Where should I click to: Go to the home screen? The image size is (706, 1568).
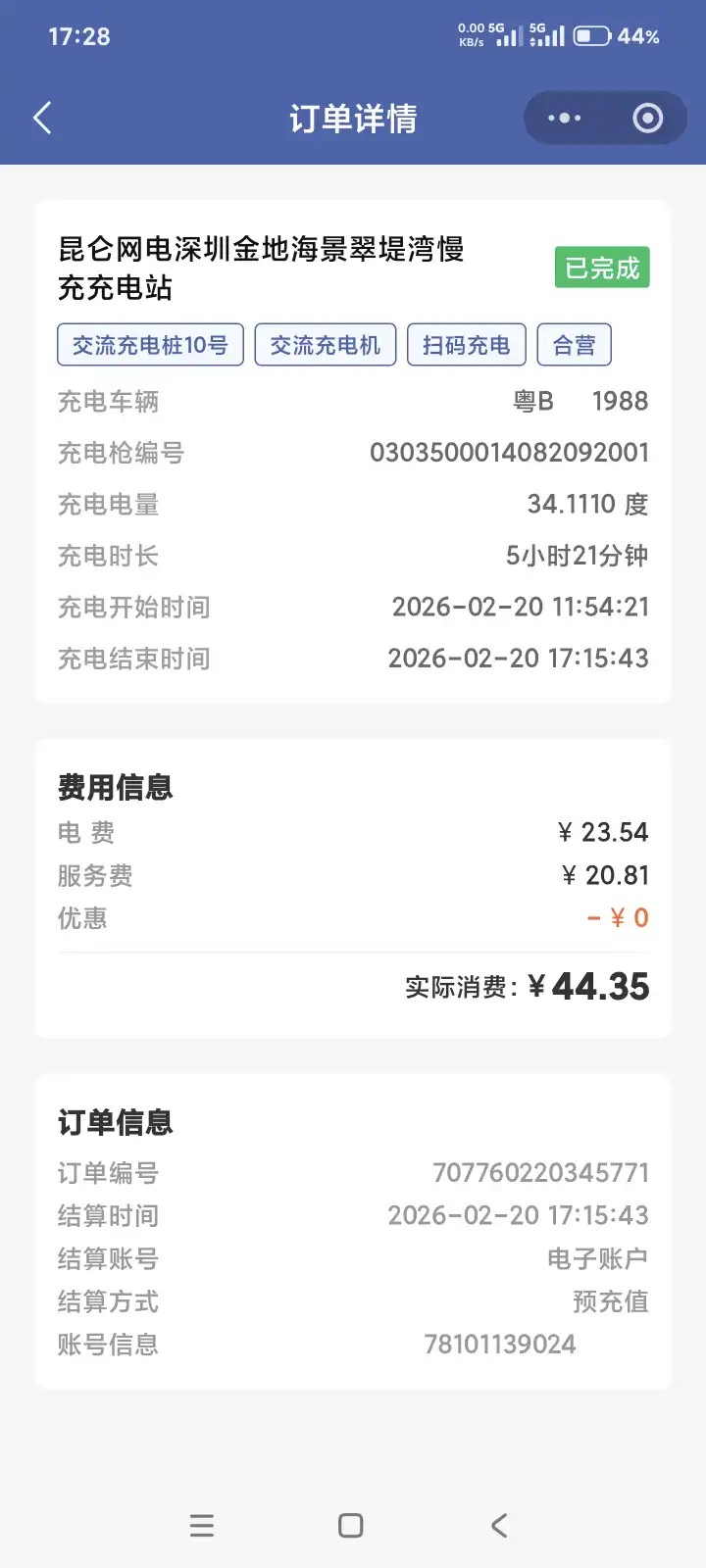click(350, 1525)
